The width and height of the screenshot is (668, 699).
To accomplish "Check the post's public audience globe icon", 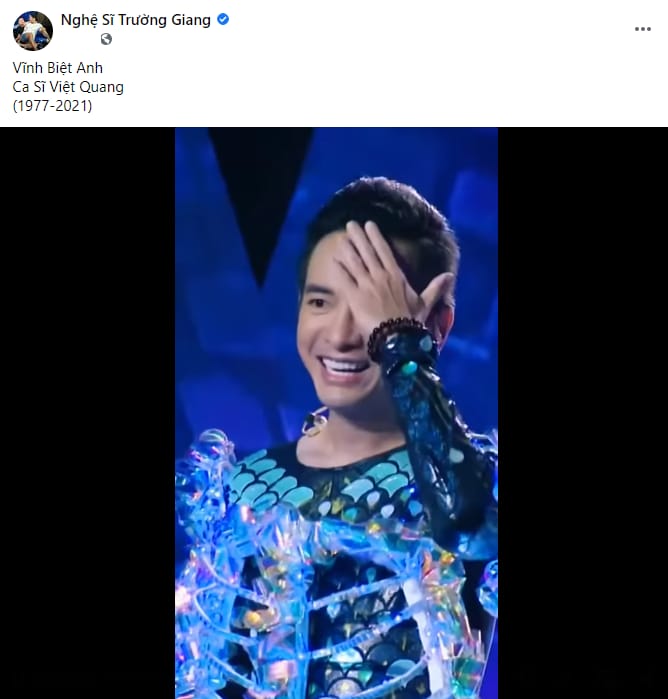I will pyautogui.click(x=106, y=40).
